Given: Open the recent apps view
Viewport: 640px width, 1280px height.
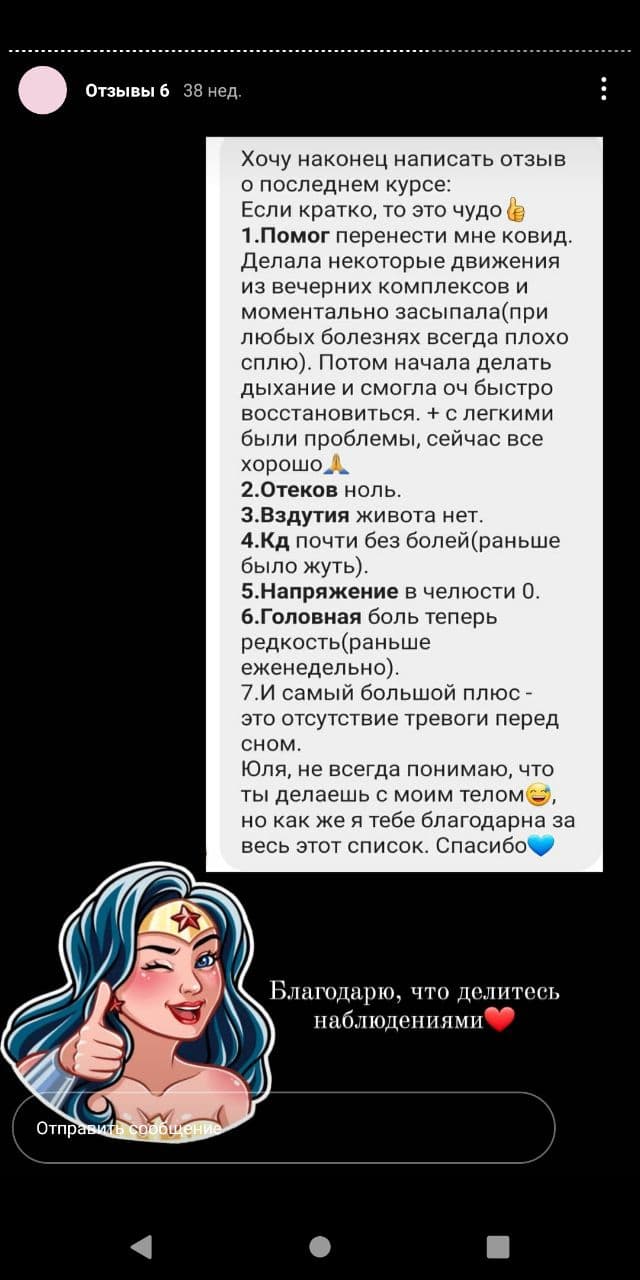Looking at the screenshot, I should point(497,1246).
